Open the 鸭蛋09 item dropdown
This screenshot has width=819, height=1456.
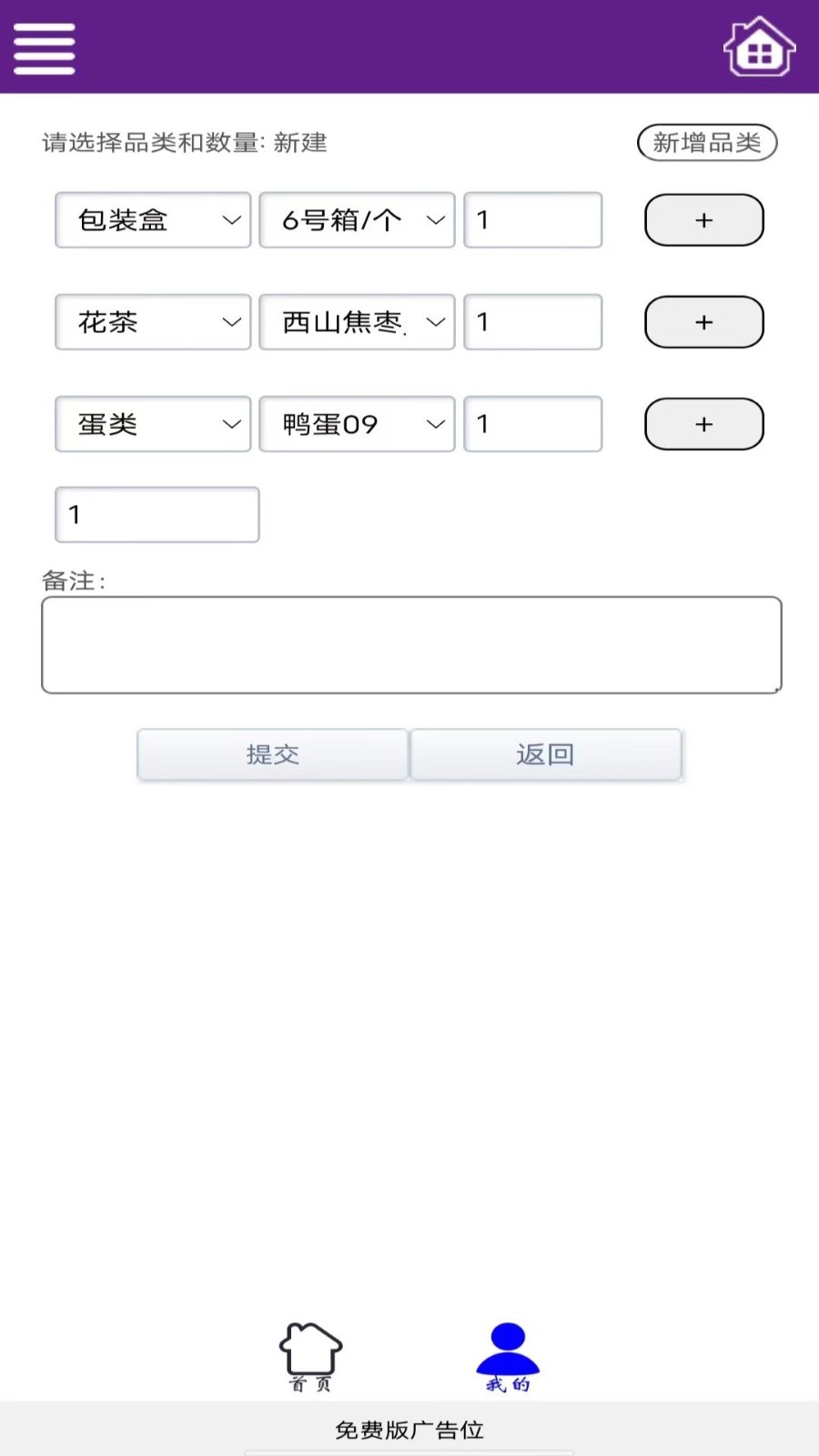click(357, 424)
